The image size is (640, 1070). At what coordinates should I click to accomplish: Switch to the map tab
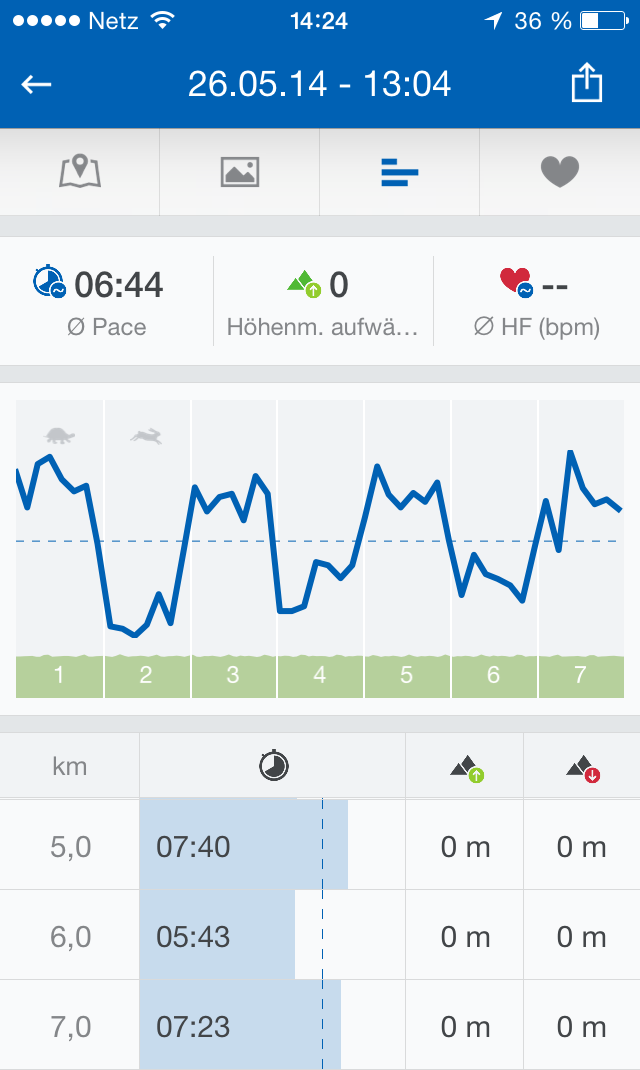[80, 172]
